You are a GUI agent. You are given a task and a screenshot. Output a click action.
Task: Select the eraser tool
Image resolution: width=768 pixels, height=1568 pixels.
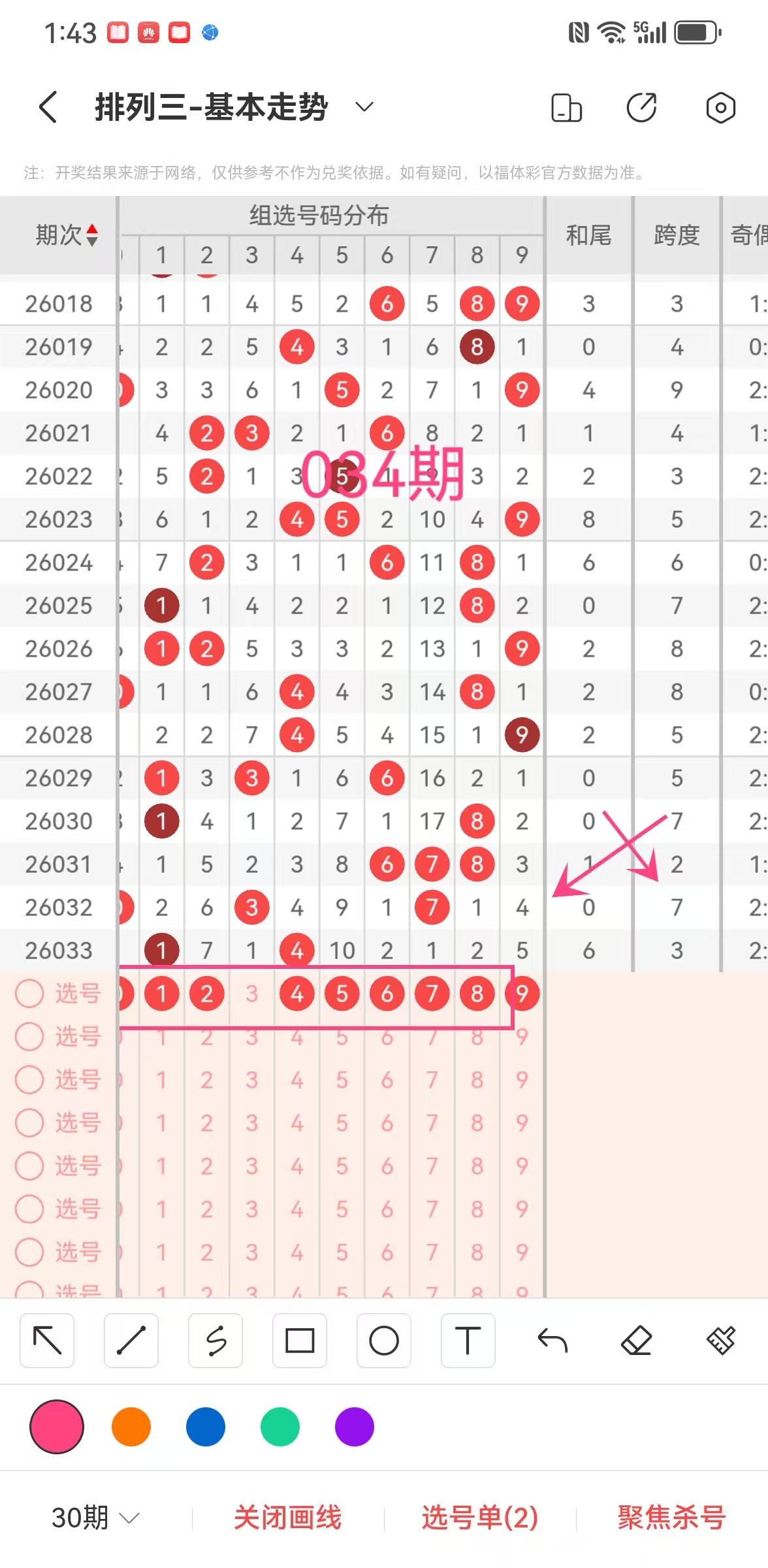tap(637, 1341)
